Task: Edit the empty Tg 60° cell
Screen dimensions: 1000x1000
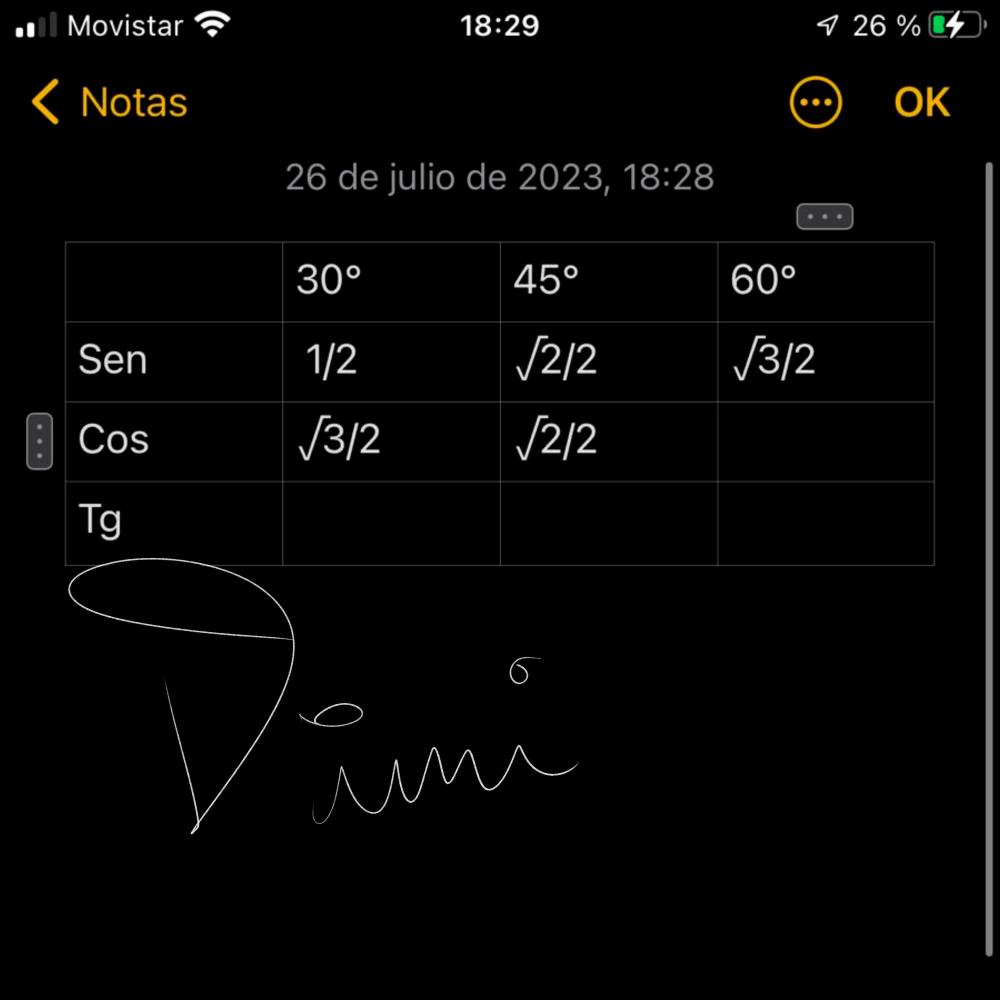Action: coord(825,523)
